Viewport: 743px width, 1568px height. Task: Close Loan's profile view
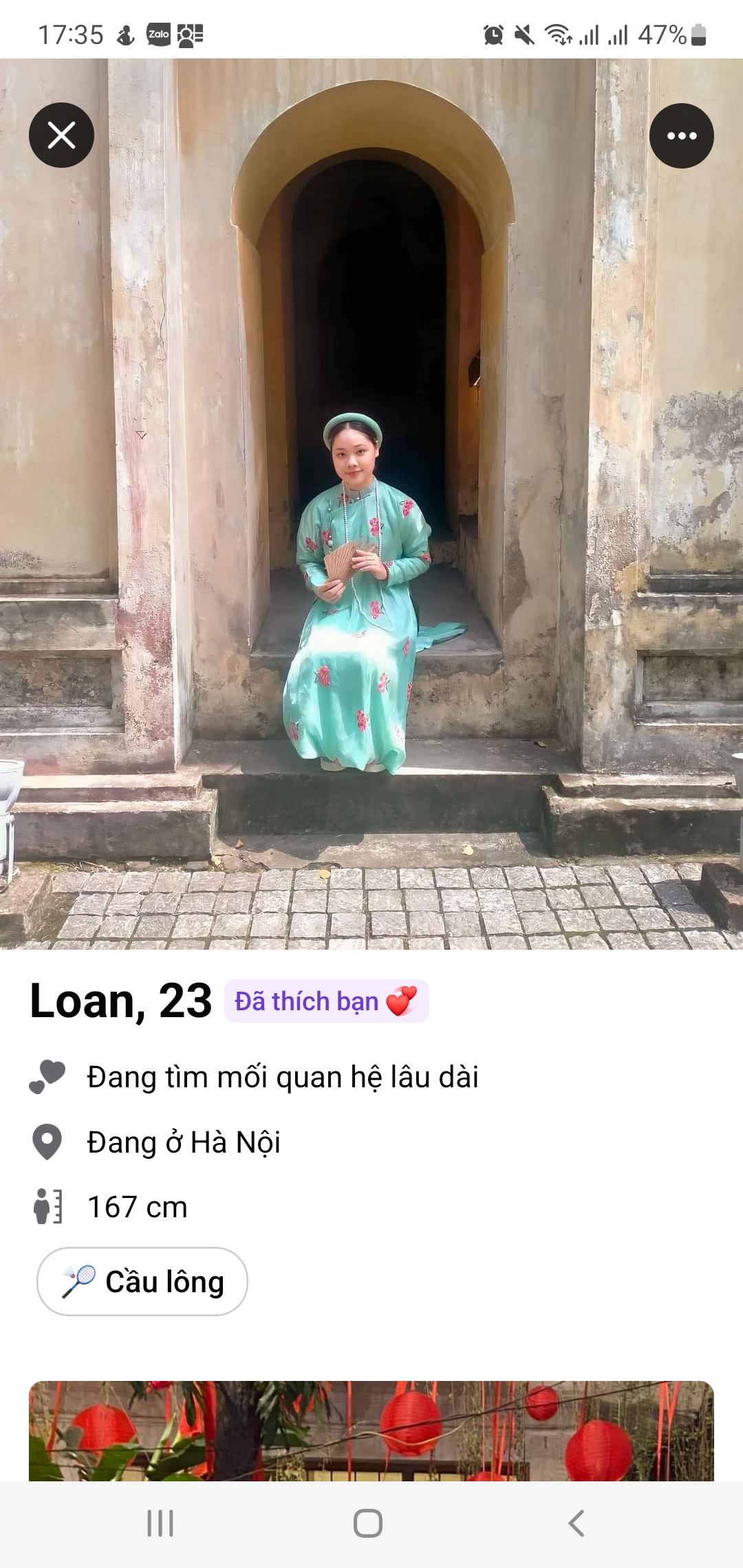61,135
